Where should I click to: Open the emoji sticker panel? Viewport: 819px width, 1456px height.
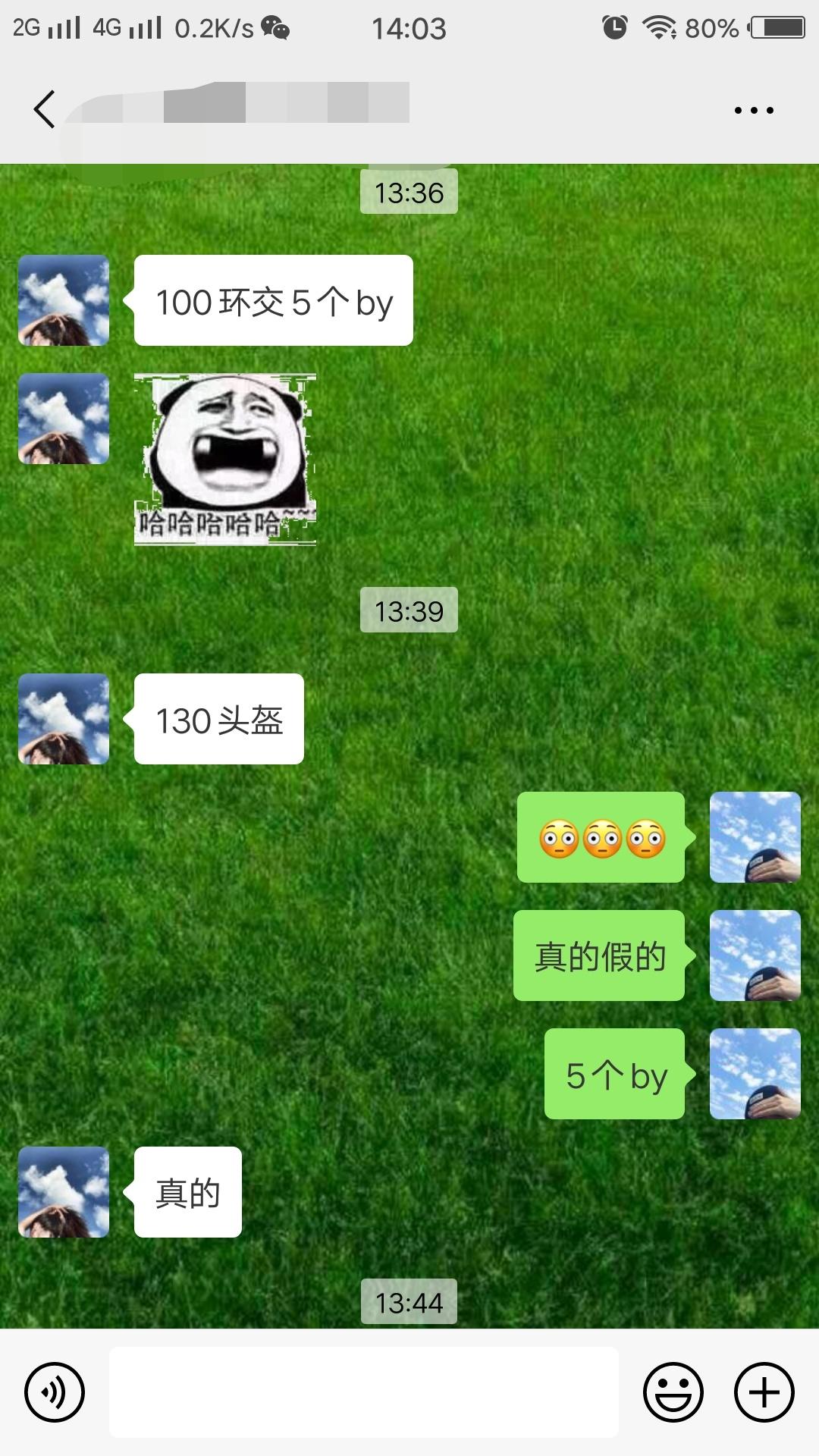point(673,1392)
